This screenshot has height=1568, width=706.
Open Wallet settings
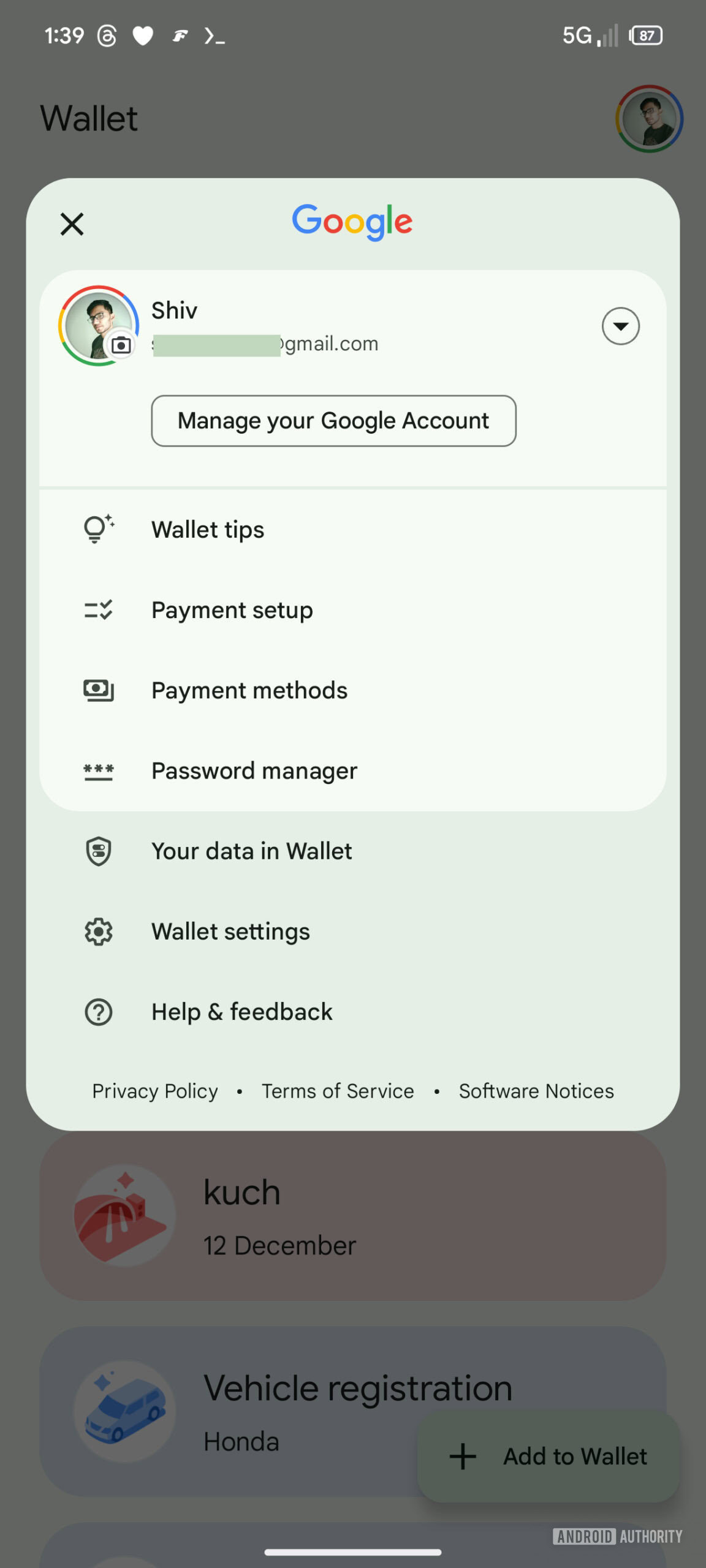[230, 932]
